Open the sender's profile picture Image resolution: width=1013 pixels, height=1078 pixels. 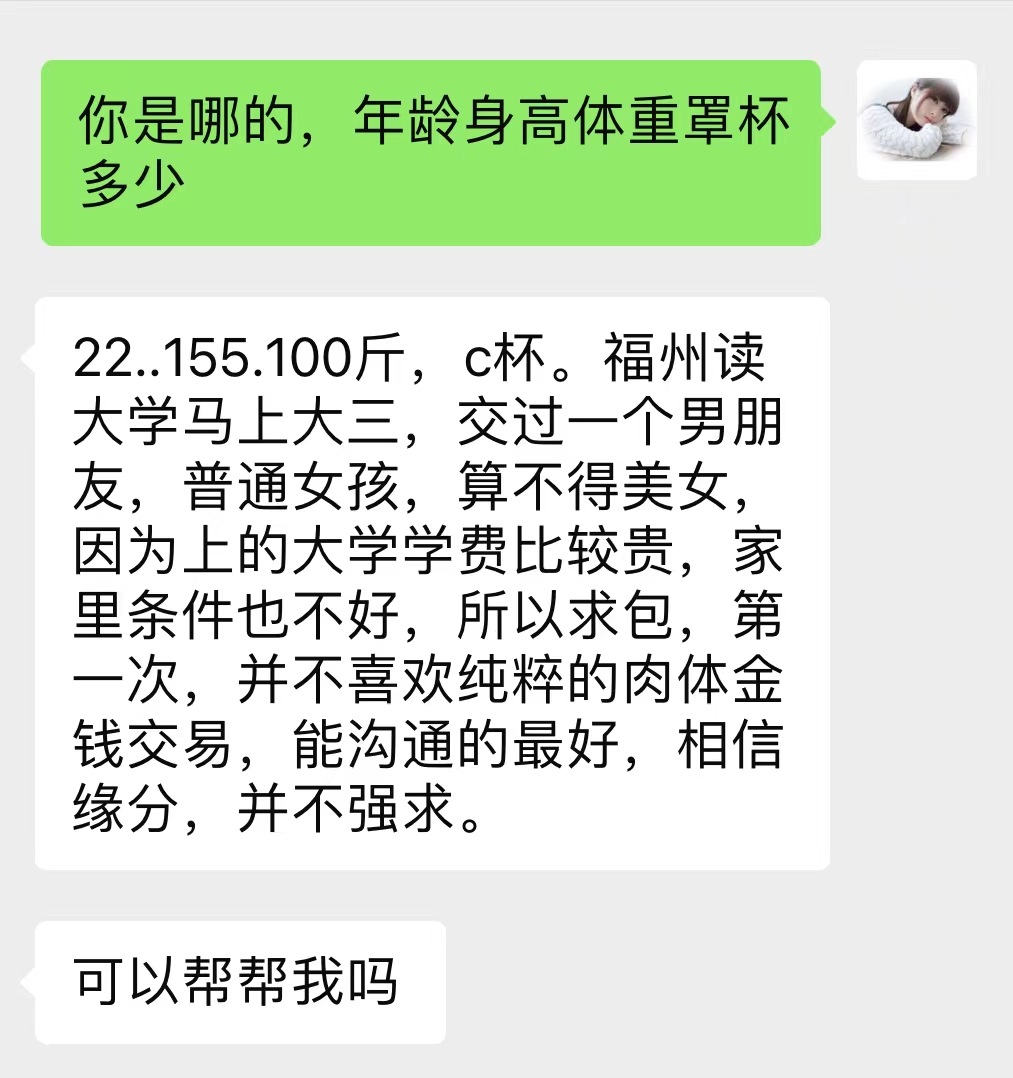click(916, 120)
